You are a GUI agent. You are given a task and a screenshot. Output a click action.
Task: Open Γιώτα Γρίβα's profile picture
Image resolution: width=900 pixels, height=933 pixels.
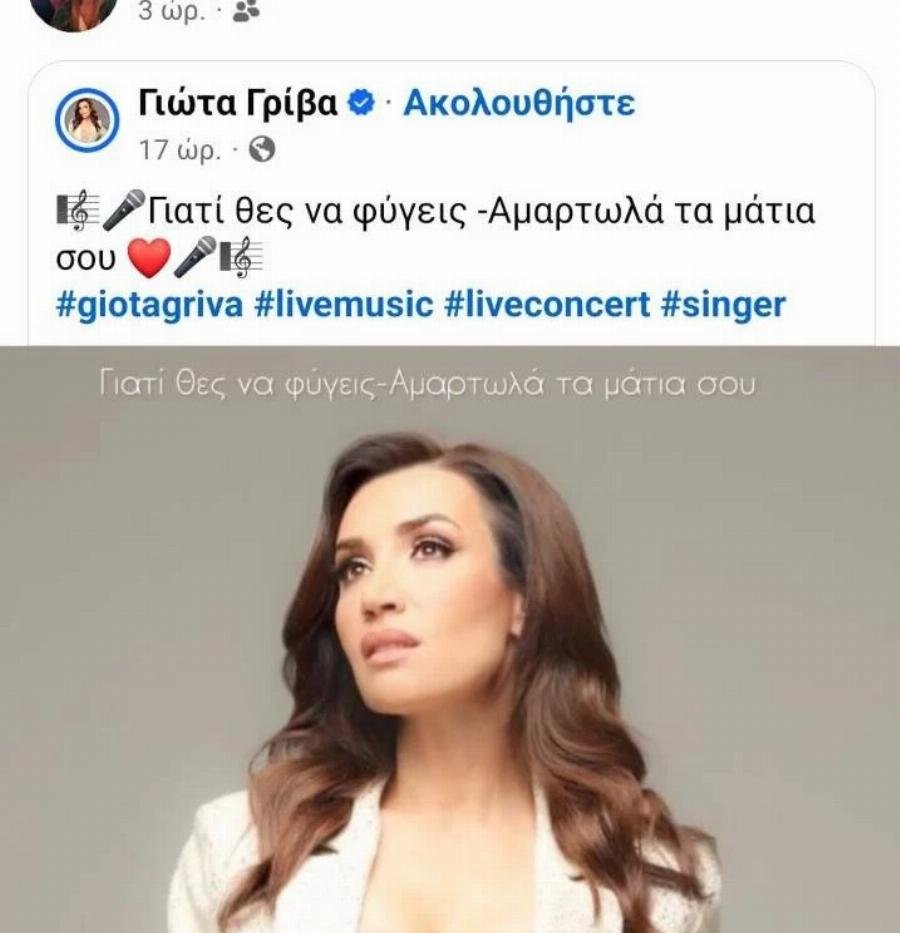(87, 121)
